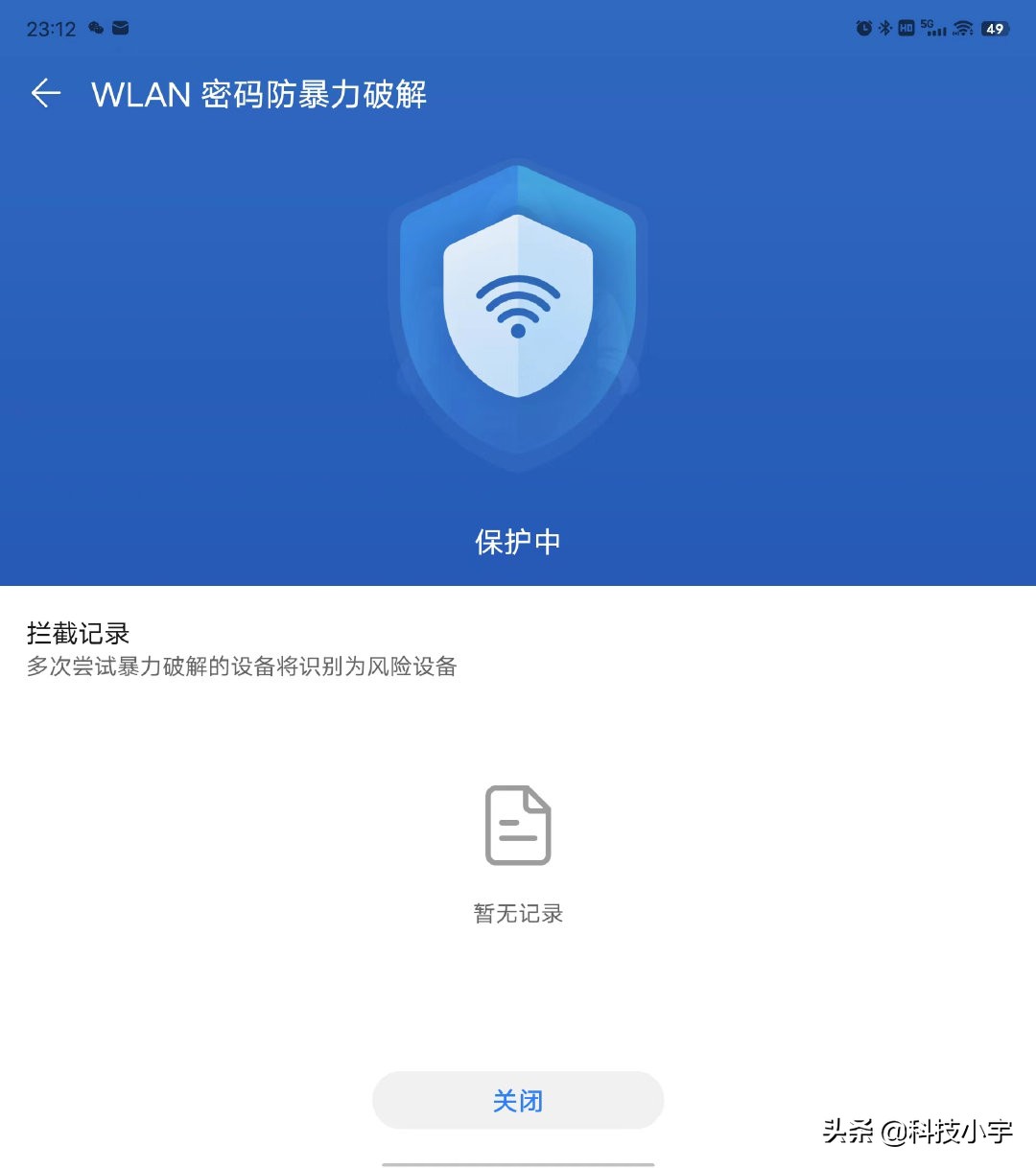Tap the Bluetooth icon in the status bar
This screenshot has width=1036, height=1168.
click(x=884, y=28)
